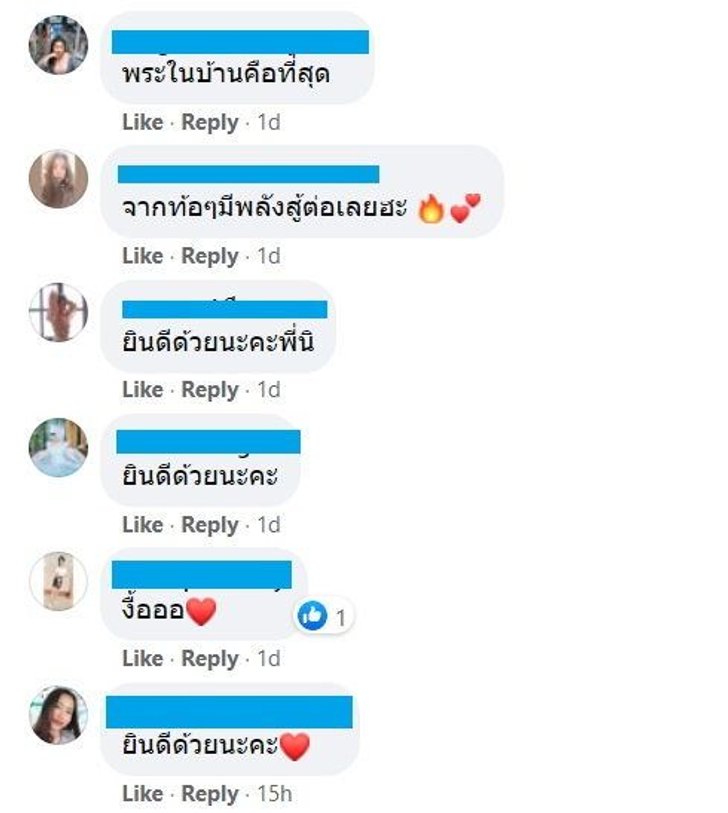
Task: Reply to the comment 'ยินดีด้วยนะคะพี่นิ'
Action: pos(210,390)
